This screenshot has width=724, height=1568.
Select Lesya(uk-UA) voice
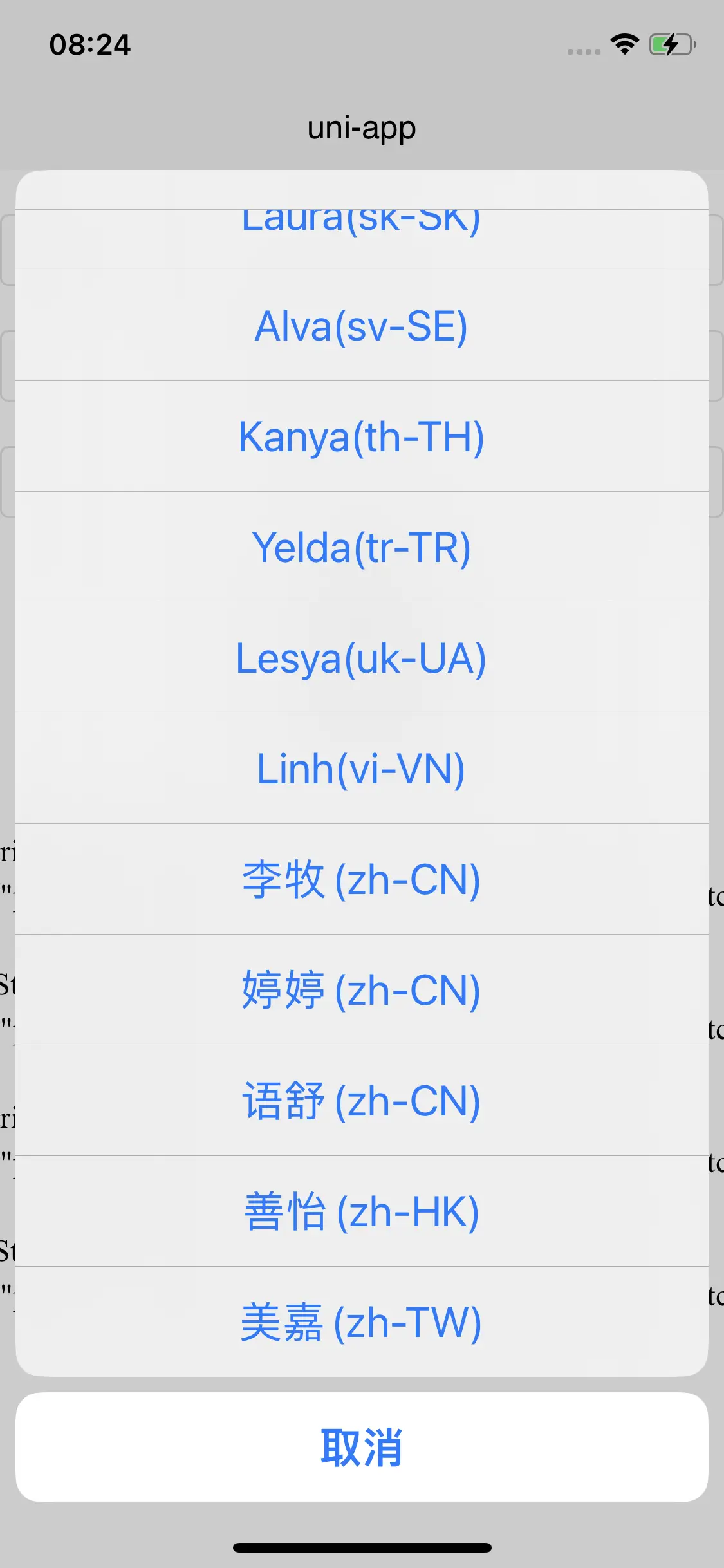click(361, 658)
